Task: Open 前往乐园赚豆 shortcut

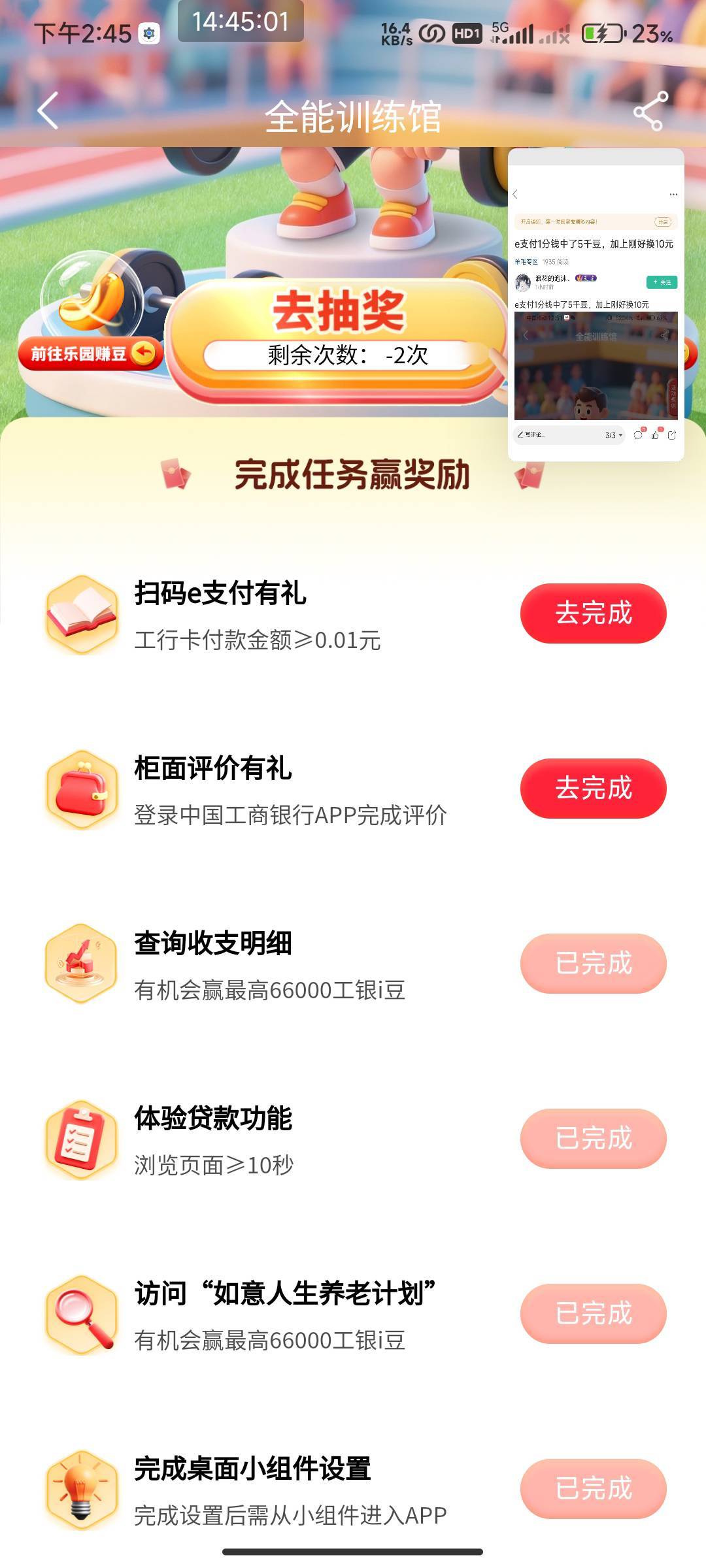Action: tap(90, 353)
